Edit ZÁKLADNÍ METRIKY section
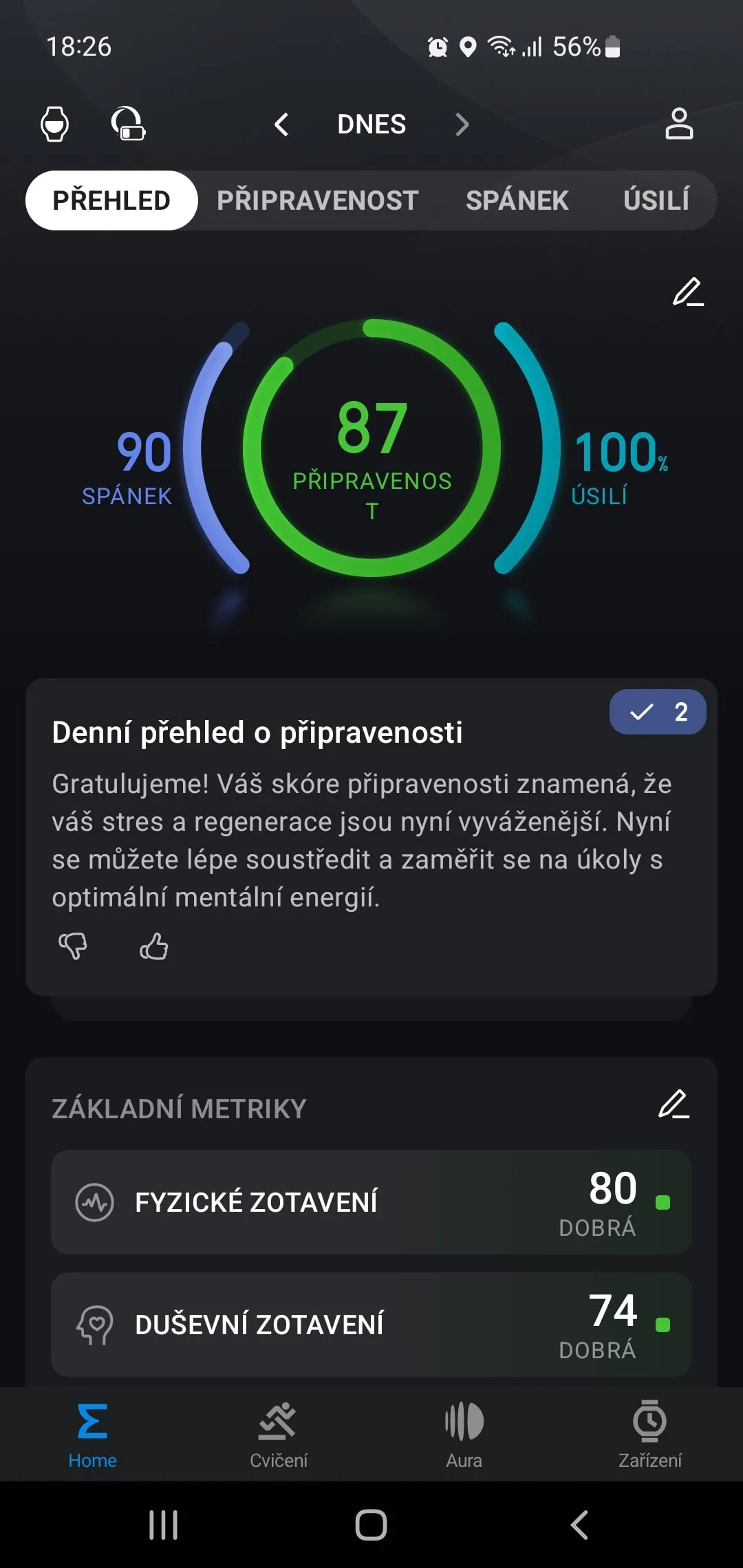 point(674,1104)
